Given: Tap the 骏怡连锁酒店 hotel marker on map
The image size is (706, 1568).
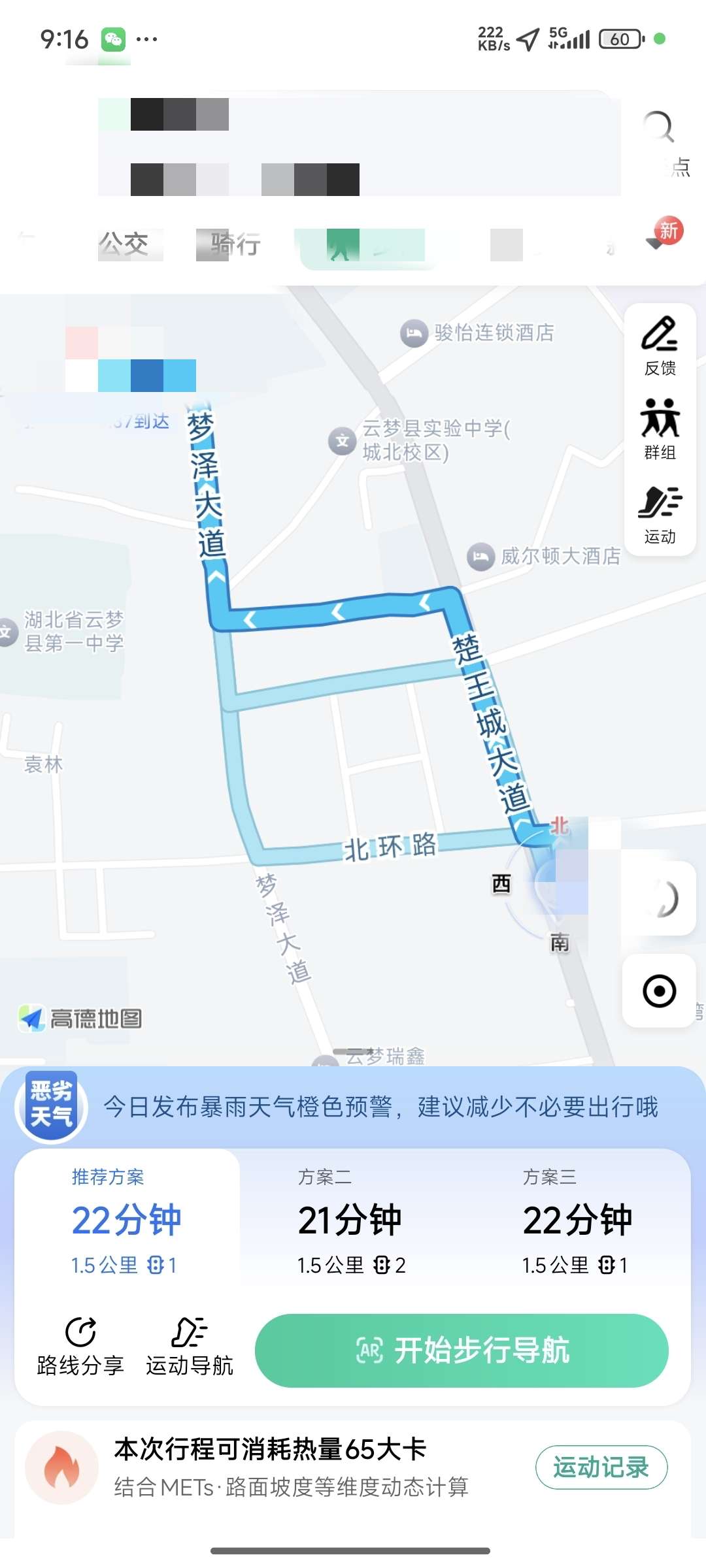Looking at the screenshot, I should (x=414, y=333).
